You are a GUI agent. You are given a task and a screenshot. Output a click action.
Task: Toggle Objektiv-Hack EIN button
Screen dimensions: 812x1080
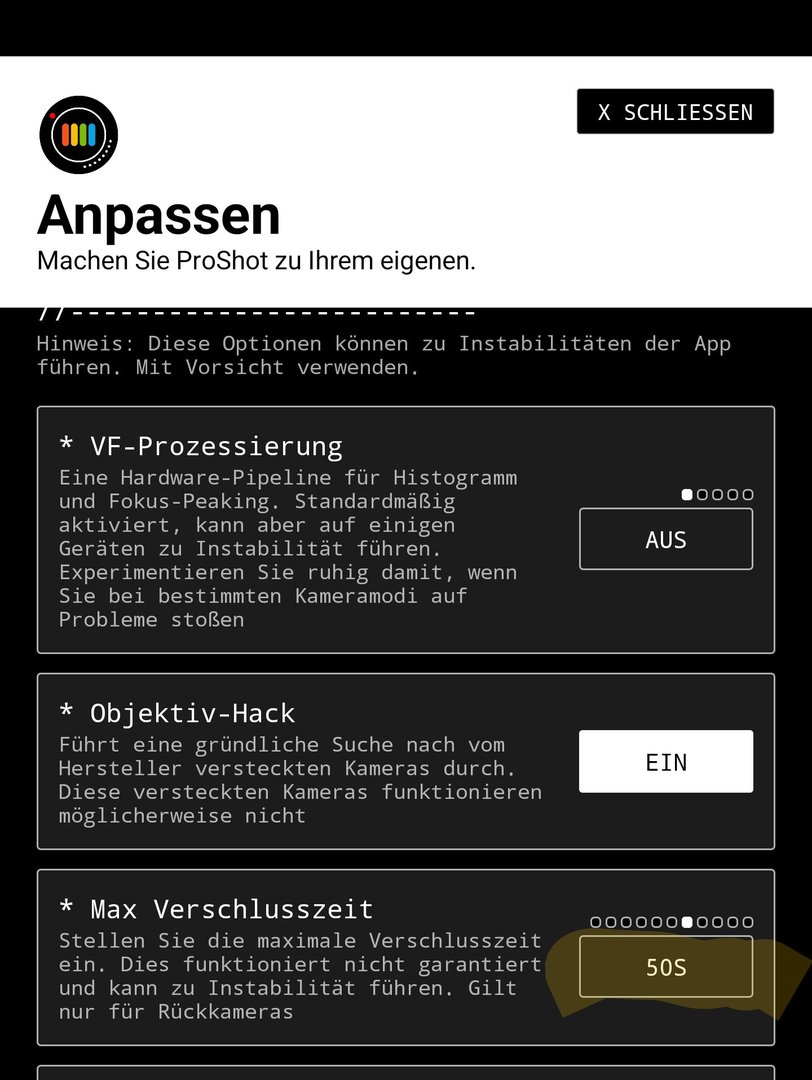pos(665,761)
